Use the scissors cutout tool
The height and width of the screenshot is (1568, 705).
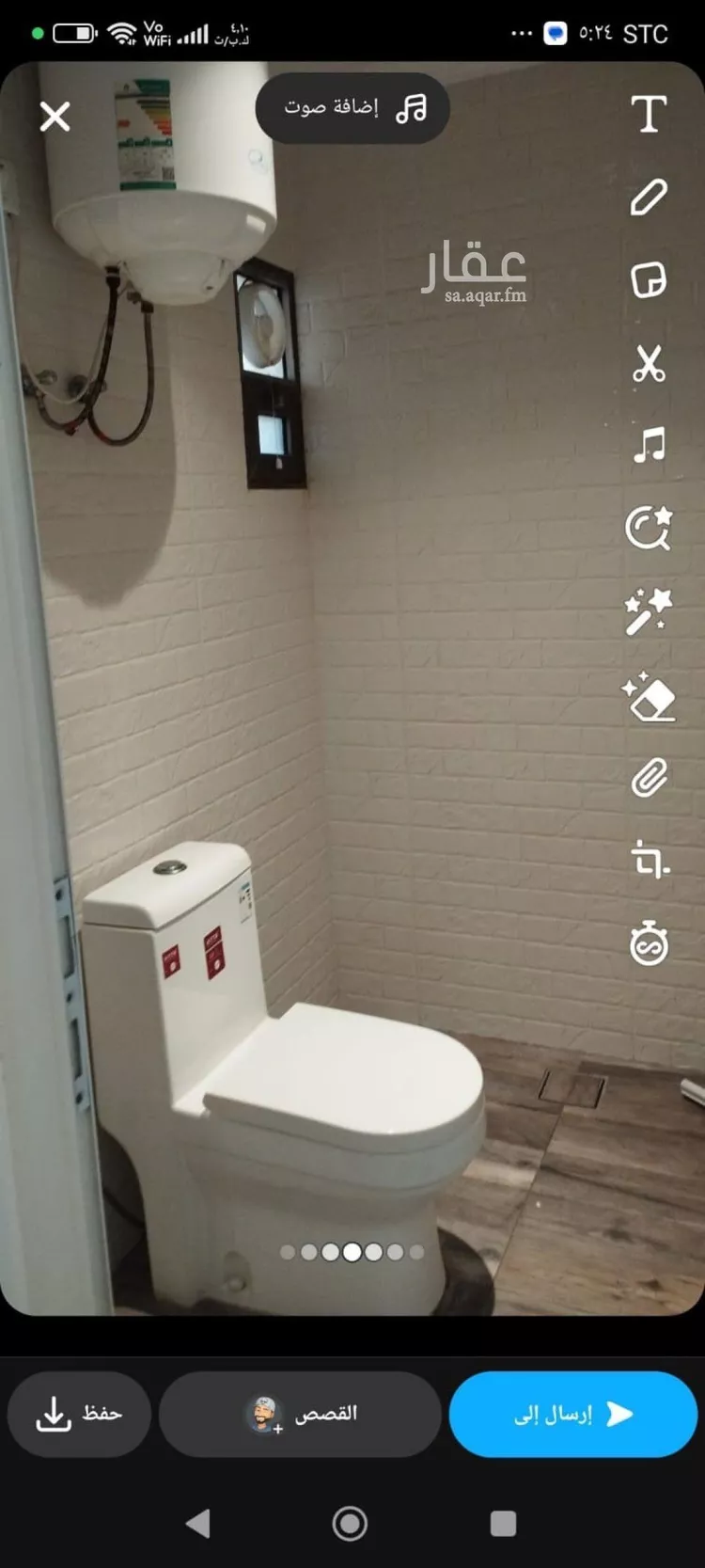pos(649,363)
